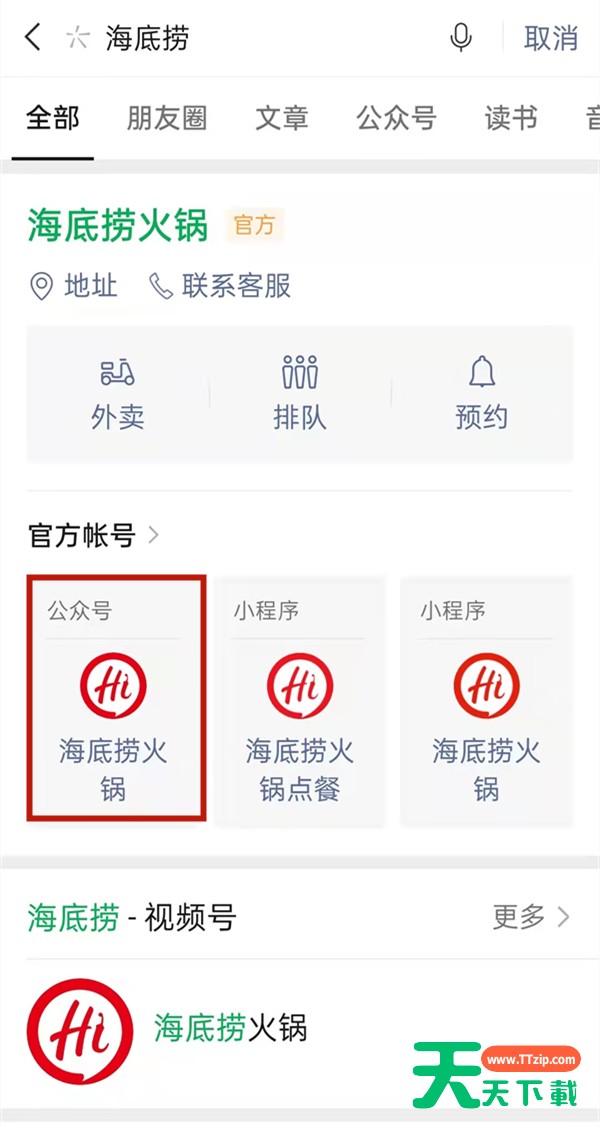Select the 全部 tab
Image resolution: width=600 pixels, height=1130 pixels.
coord(52,118)
